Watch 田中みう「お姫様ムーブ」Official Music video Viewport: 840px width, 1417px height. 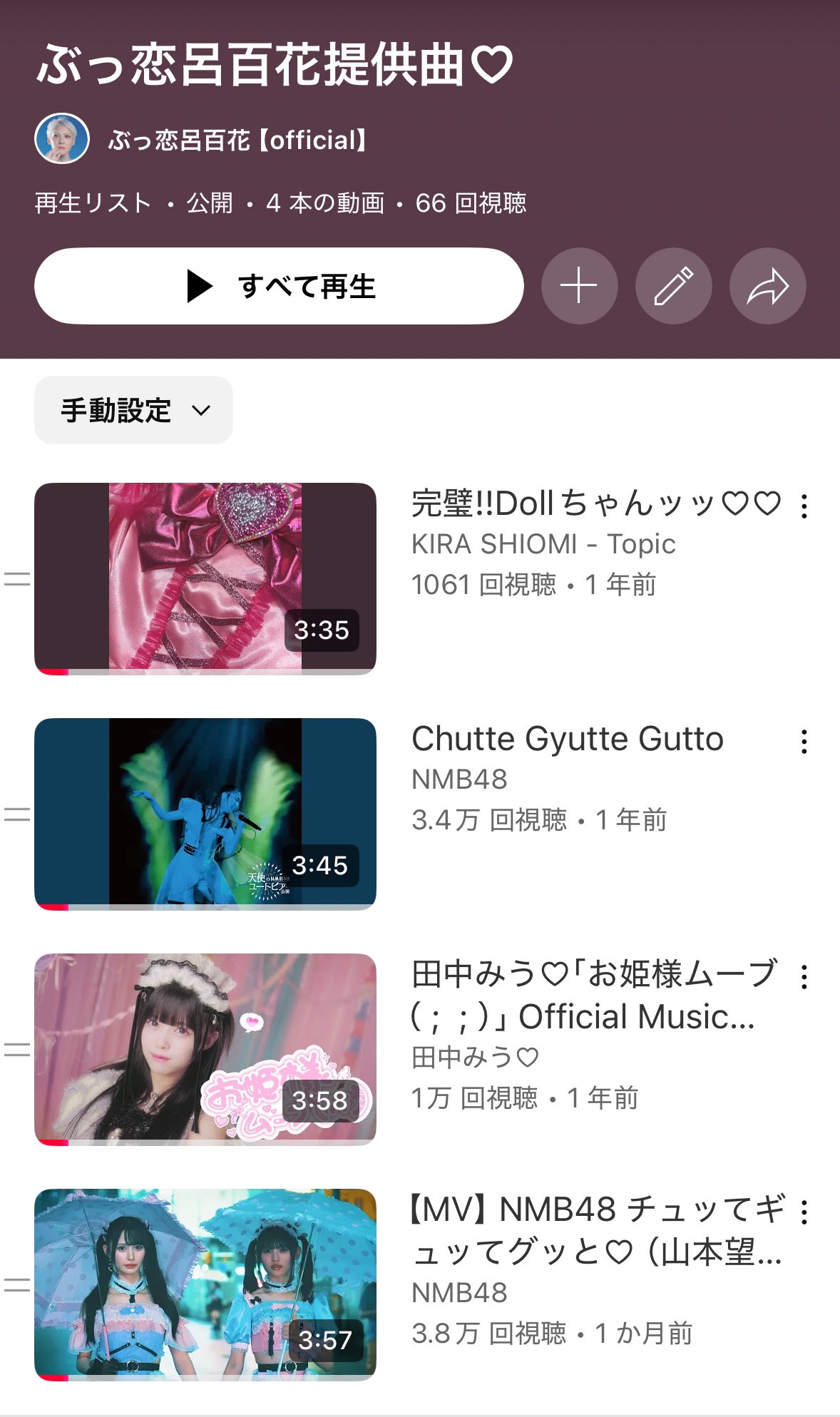click(205, 1049)
